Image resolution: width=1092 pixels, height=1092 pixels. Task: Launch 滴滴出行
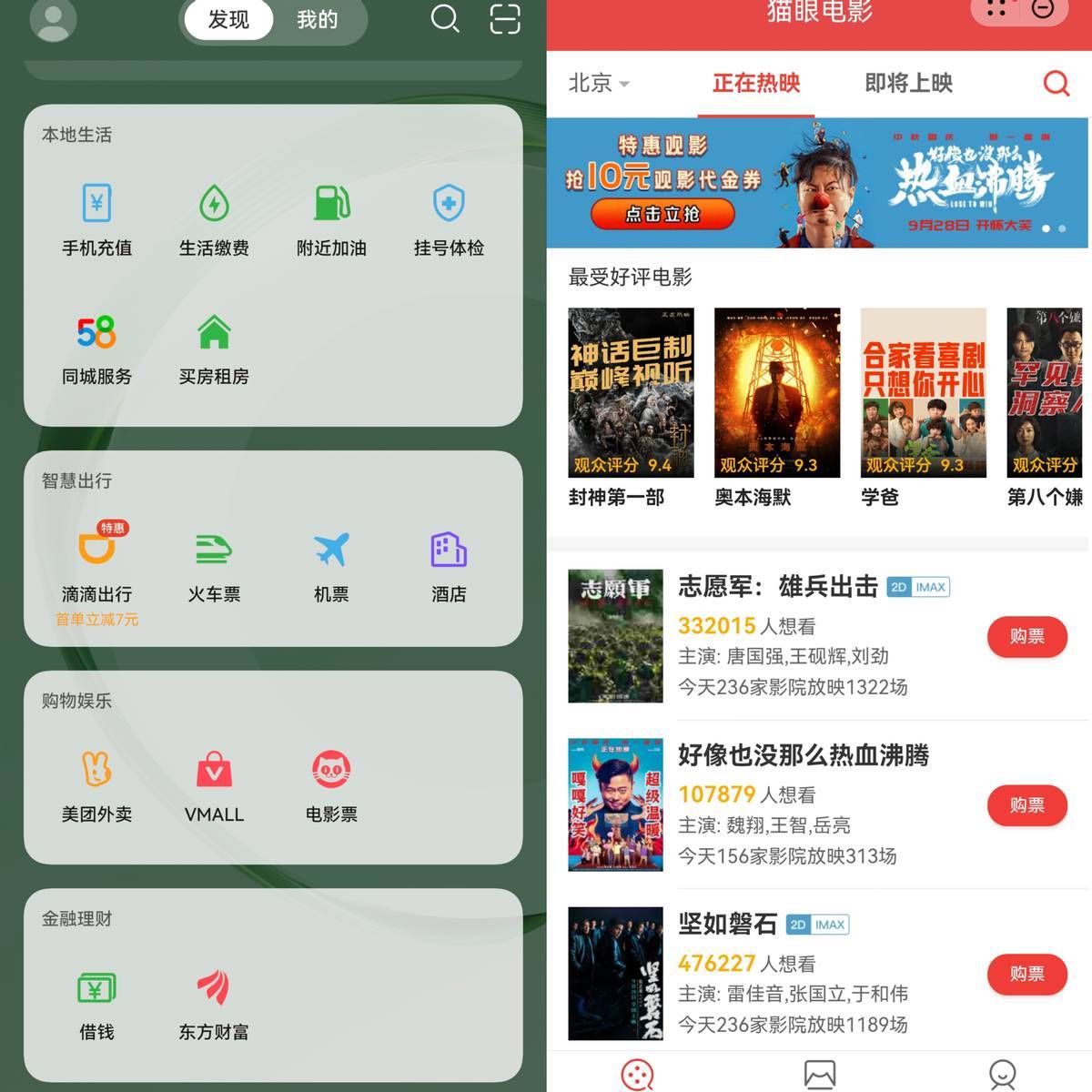(x=96, y=566)
